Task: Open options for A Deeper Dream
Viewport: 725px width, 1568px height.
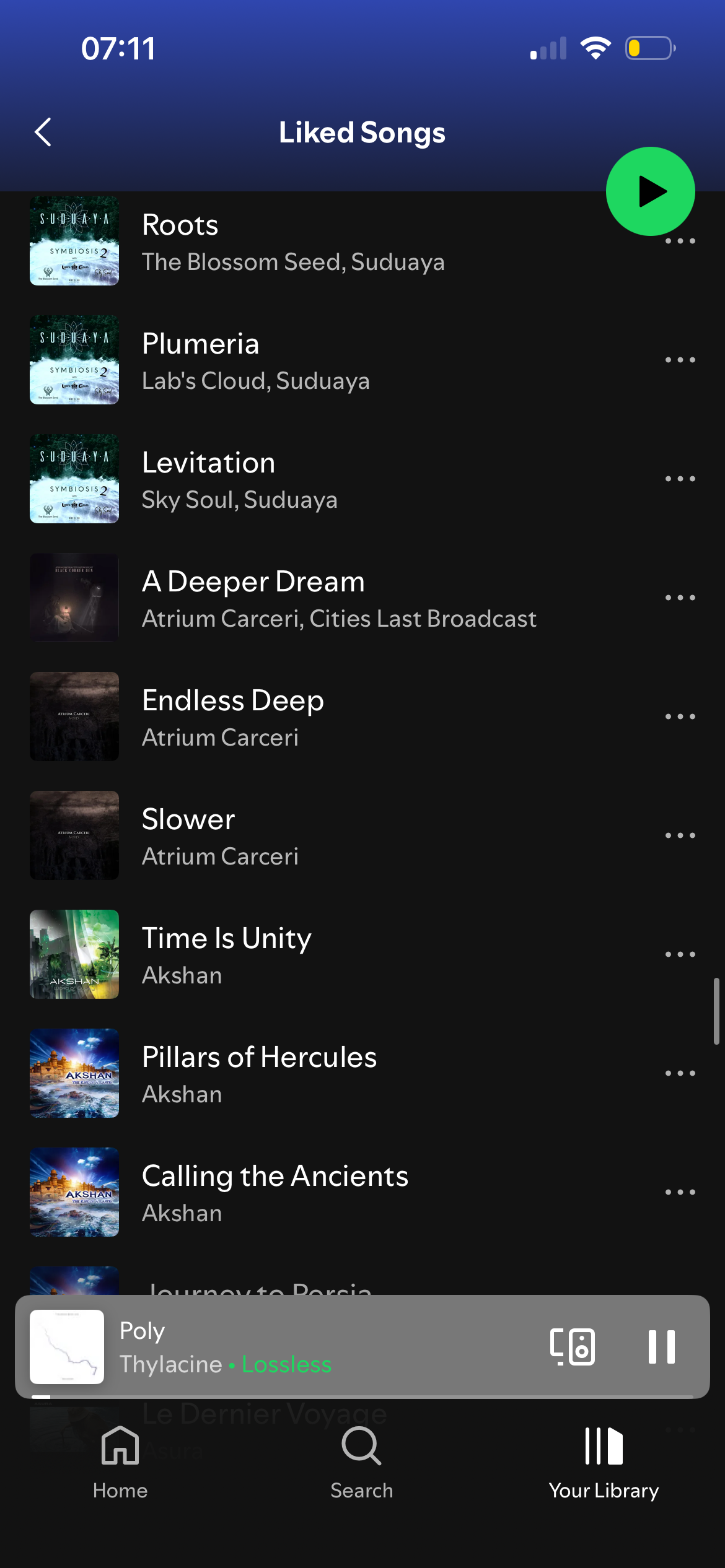Action: [680, 598]
